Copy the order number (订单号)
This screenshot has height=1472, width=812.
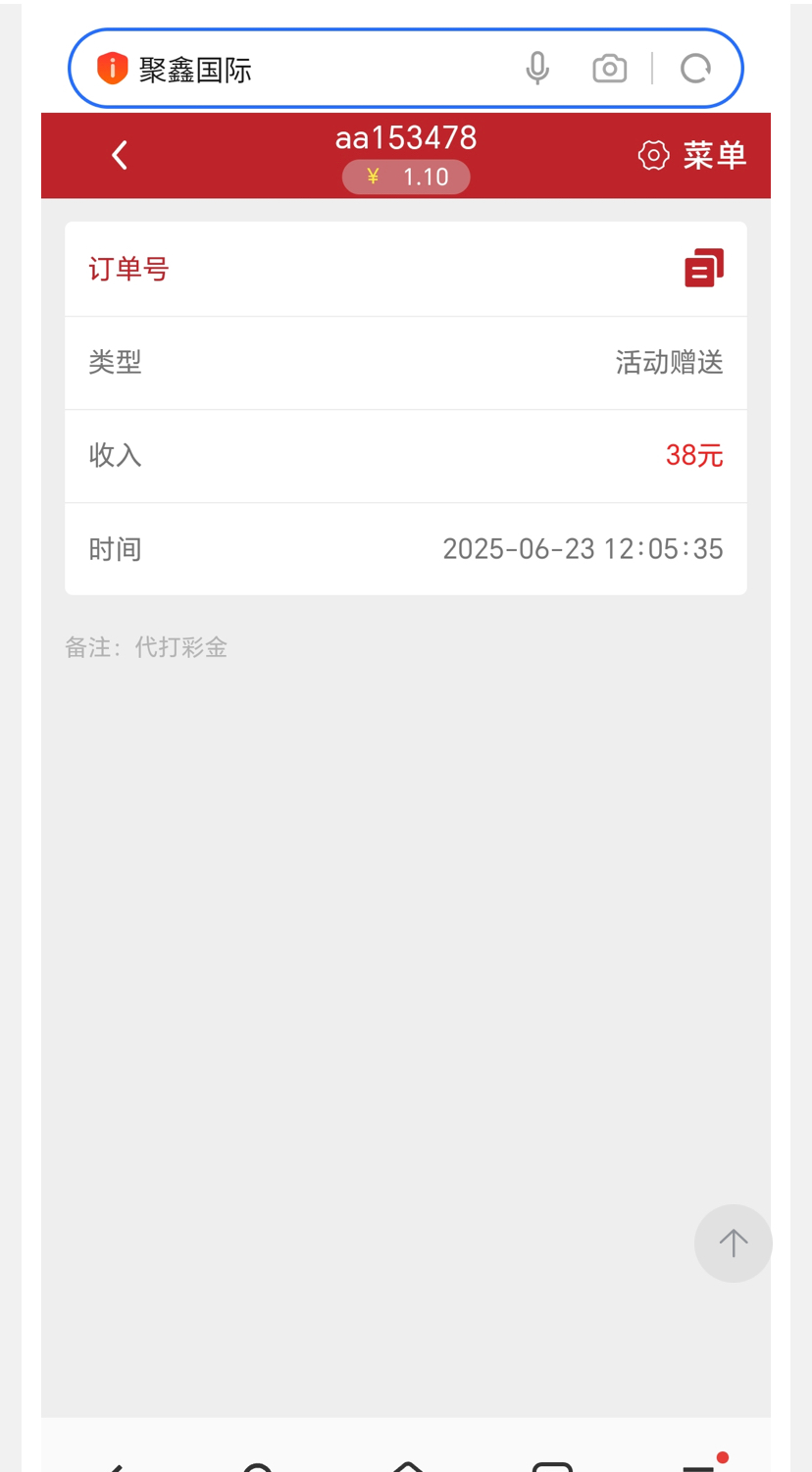pyautogui.click(x=704, y=269)
